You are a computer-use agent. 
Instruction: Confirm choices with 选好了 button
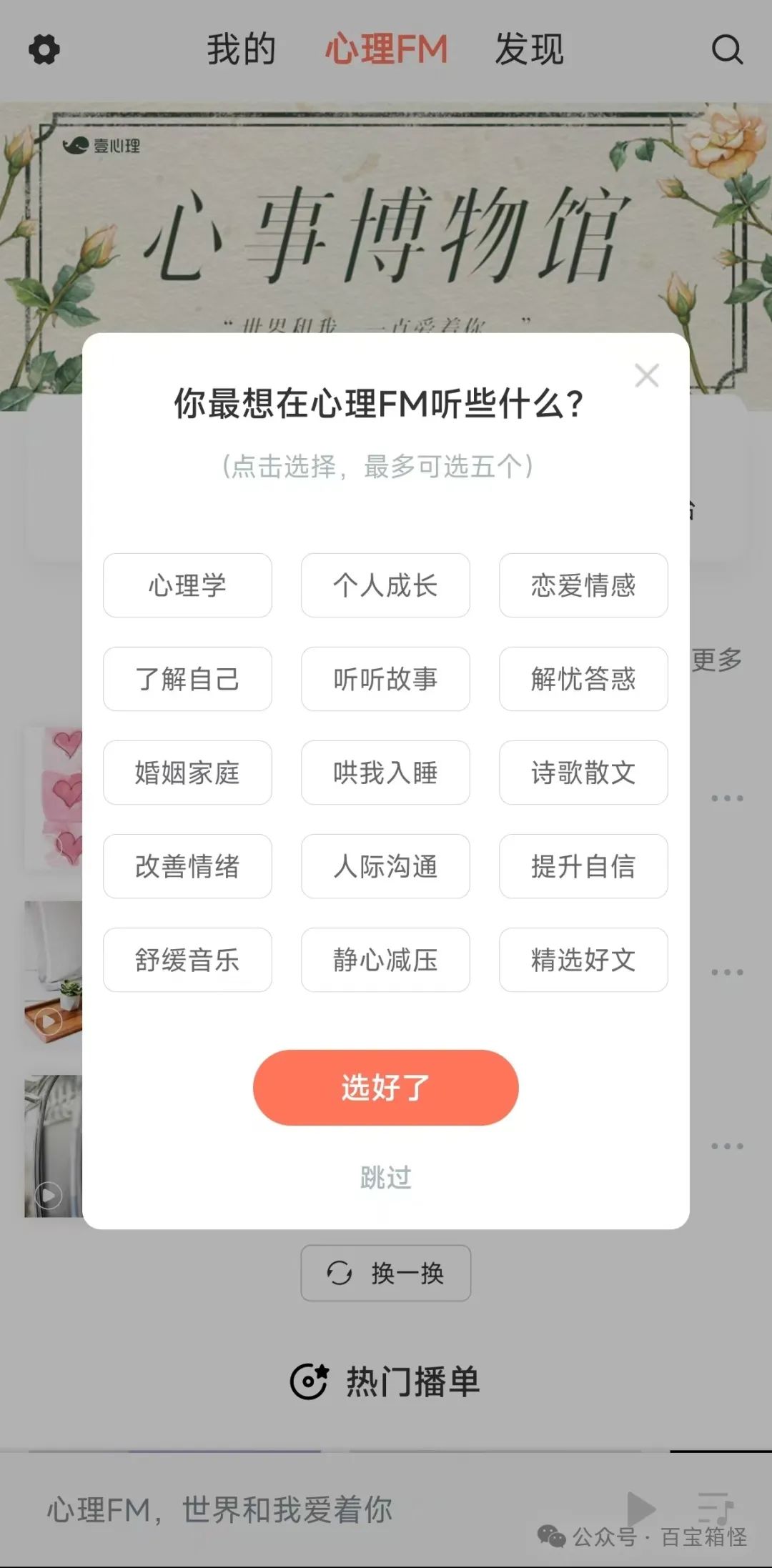click(385, 1088)
